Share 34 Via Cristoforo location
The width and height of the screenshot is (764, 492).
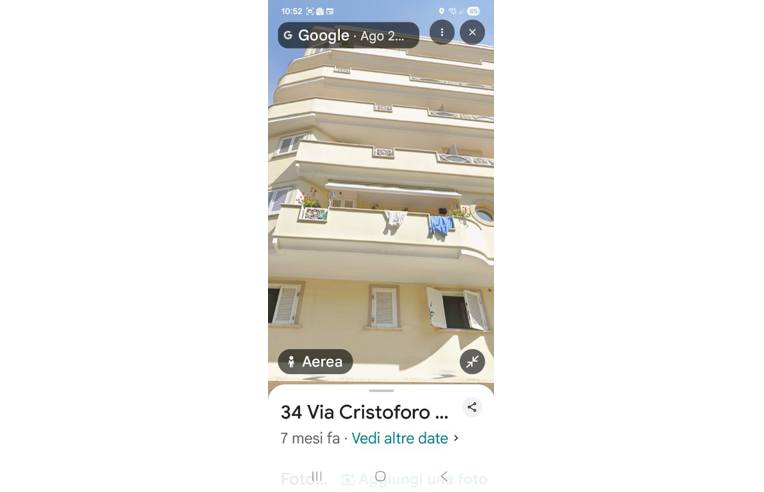tap(472, 407)
